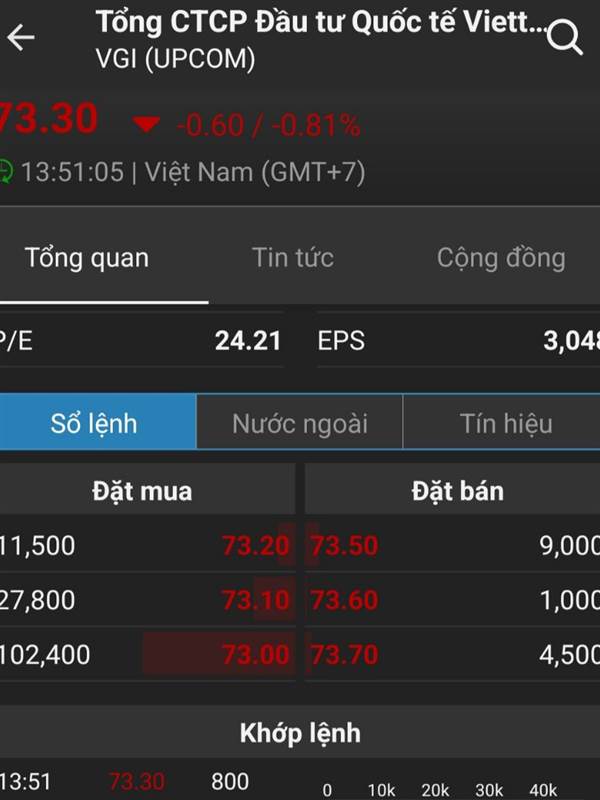
Task: Switch to Nước ngoài segment
Action: pos(300,423)
